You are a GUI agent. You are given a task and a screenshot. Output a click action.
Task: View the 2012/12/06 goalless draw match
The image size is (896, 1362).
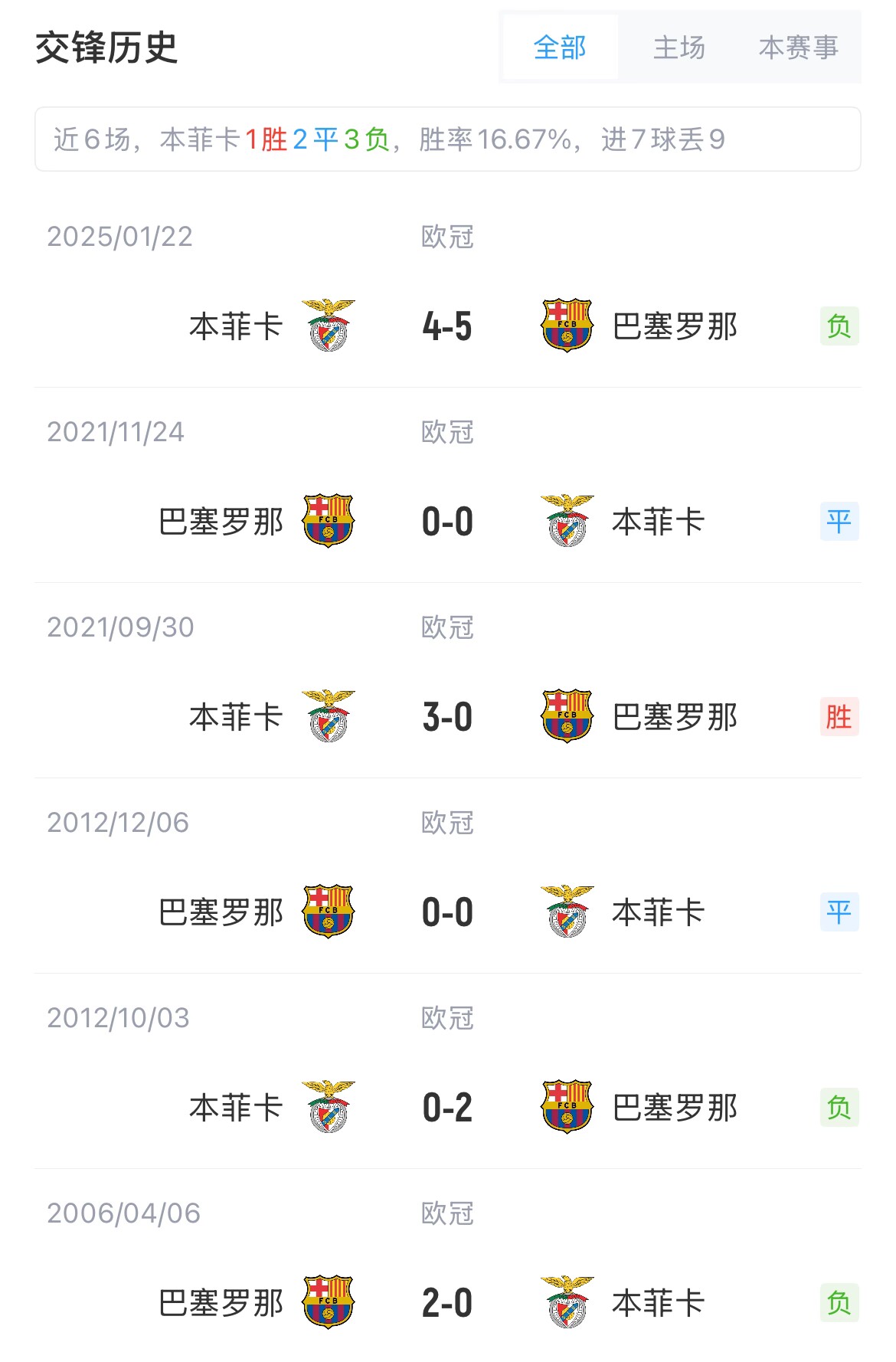tap(447, 912)
